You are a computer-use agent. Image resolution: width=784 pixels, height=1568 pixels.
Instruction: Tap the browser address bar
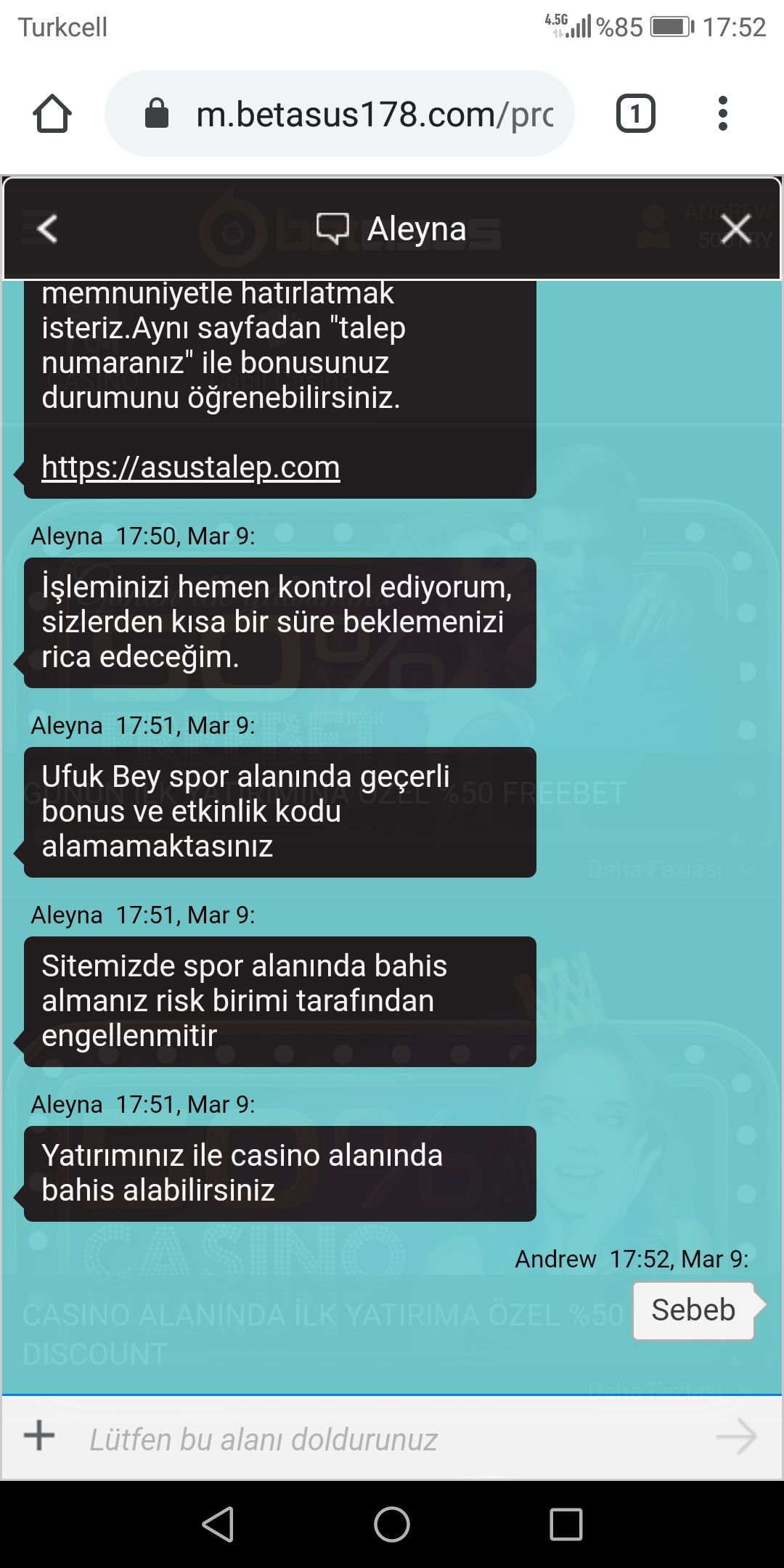pos(340,114)
